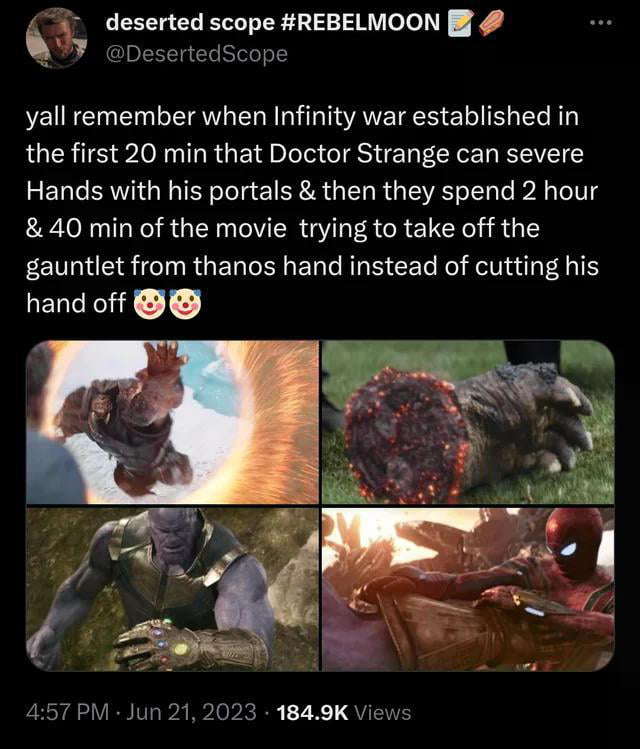Screen dimensions: 640x749
Task: Open the Thanos portal image
Action: (171, 422)
